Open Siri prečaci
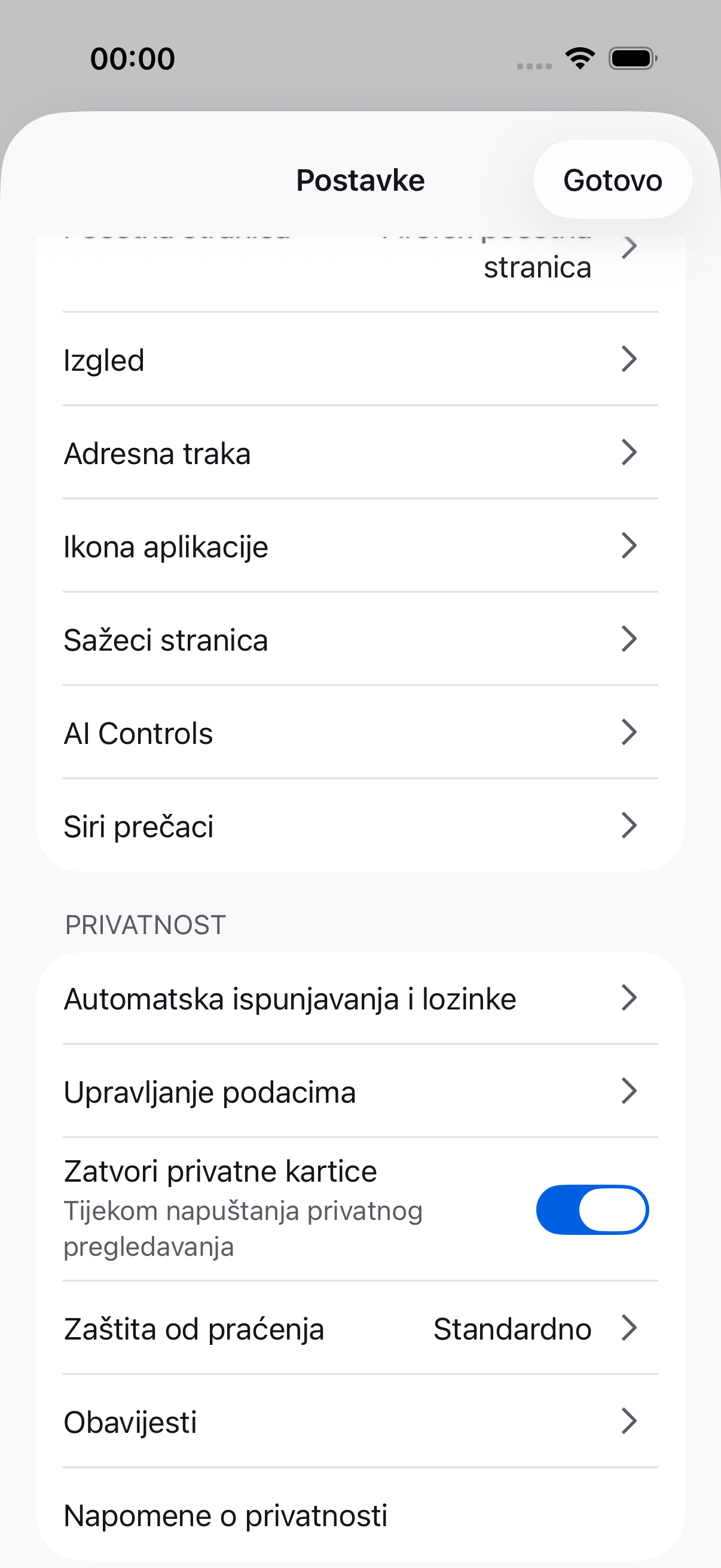 tap(360, 825)
